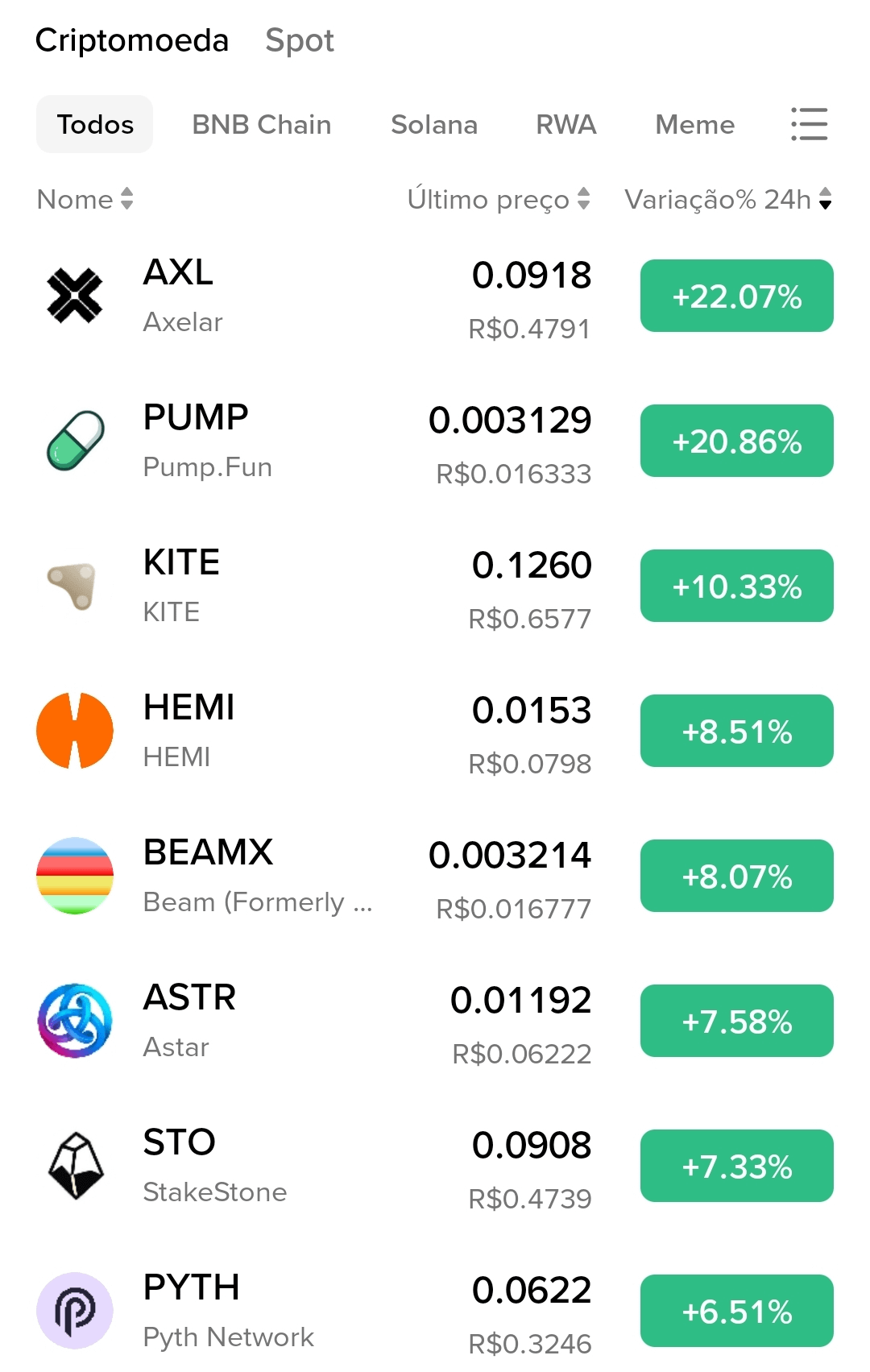
Task: Sort by Último preço
Action: pyautogui.click(x=498, y=199)
